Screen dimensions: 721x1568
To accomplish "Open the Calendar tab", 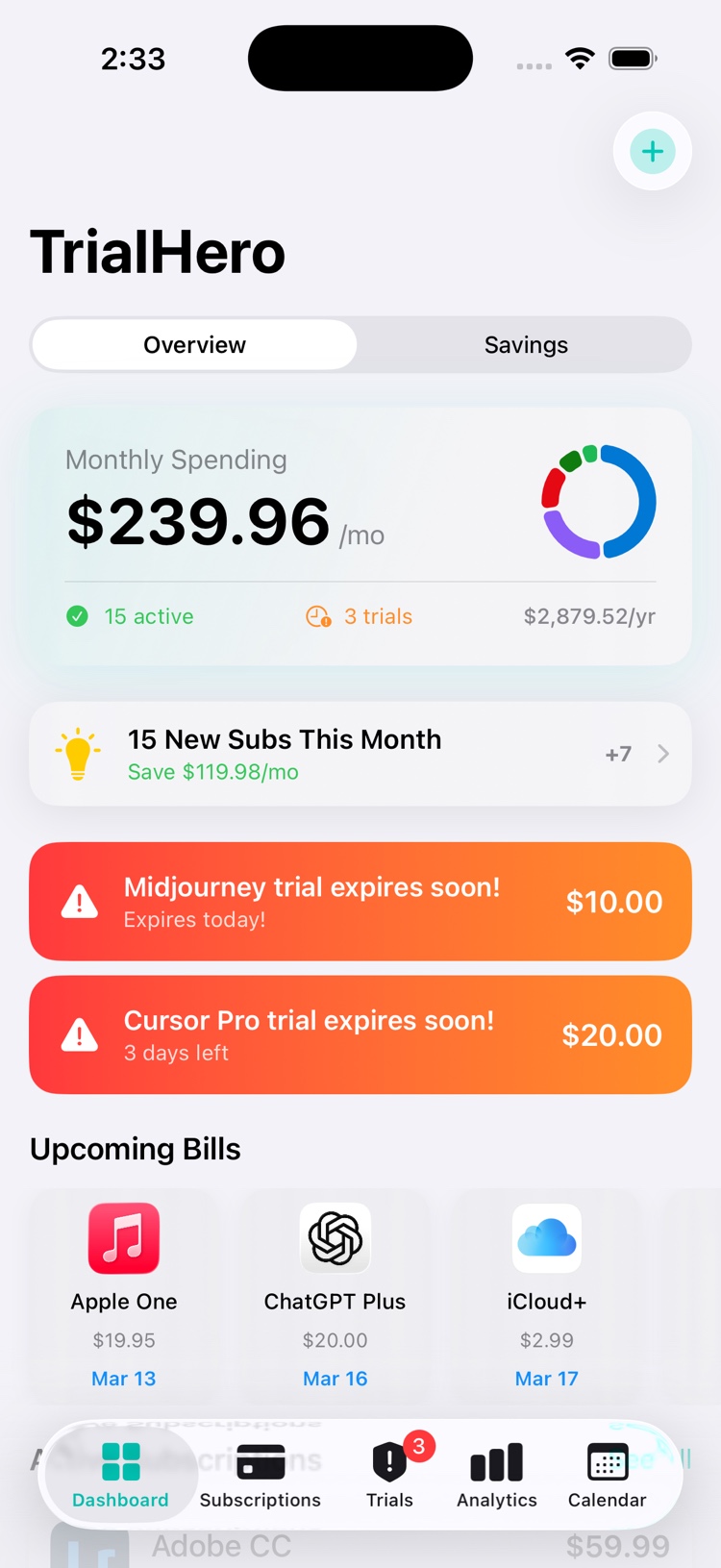I will tap(607, 1475).
